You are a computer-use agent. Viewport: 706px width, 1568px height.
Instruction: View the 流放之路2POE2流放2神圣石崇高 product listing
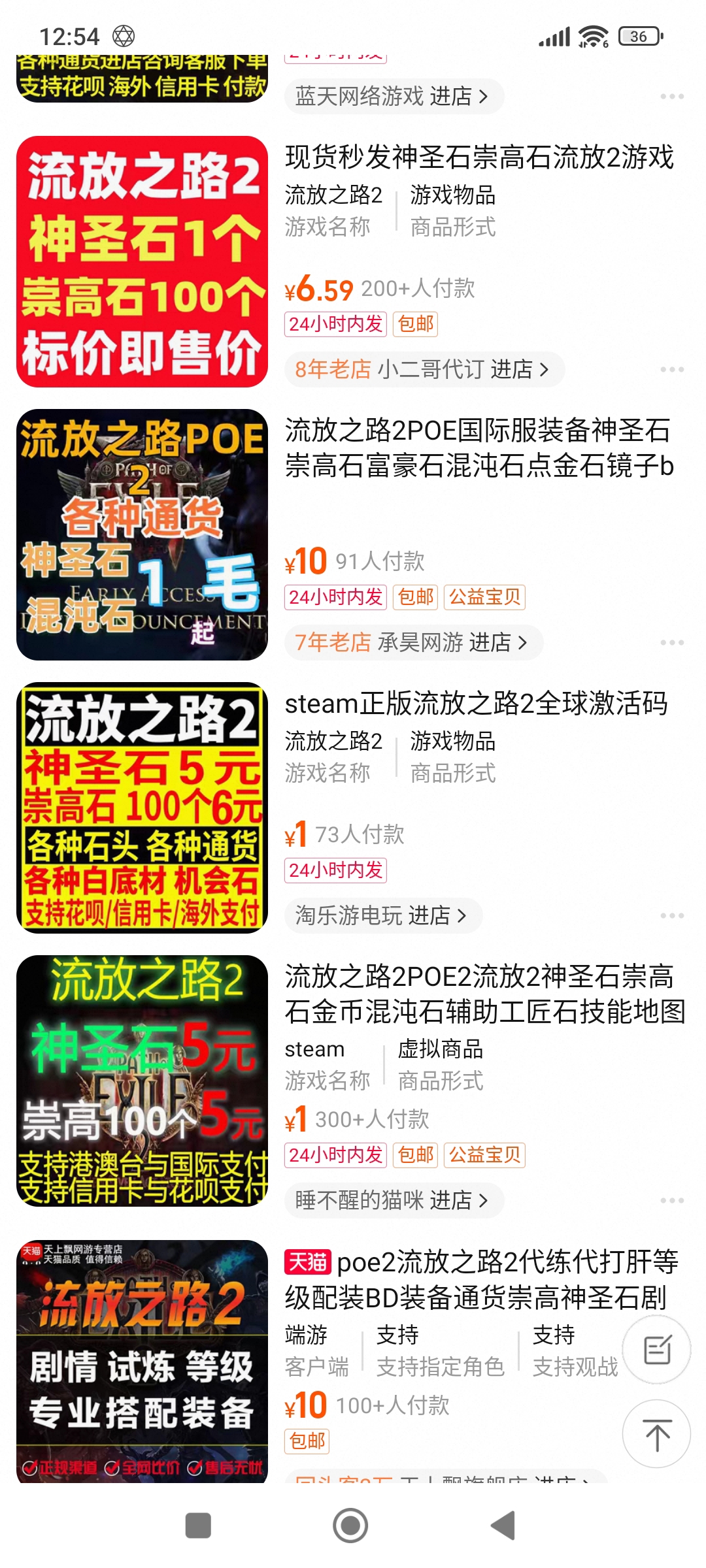[484, 994]
